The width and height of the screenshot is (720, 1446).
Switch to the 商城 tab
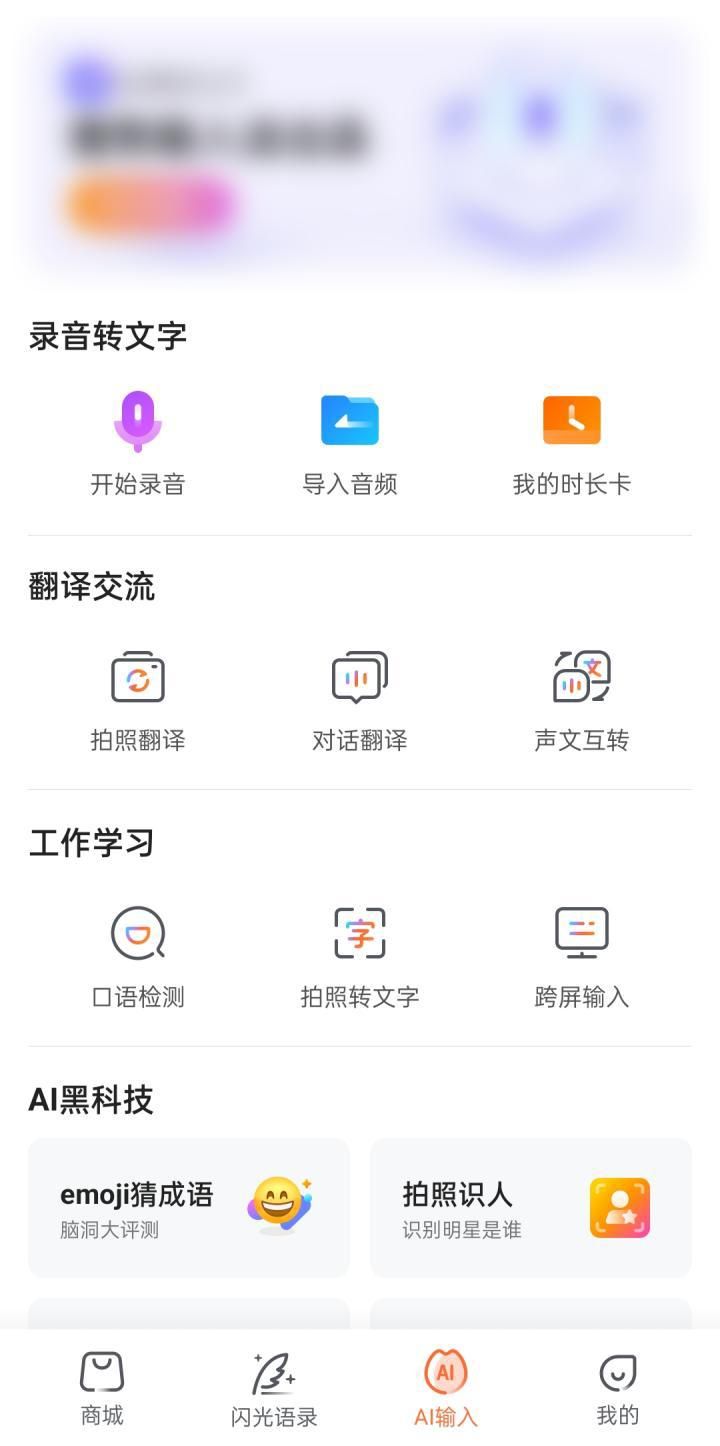102,1388
